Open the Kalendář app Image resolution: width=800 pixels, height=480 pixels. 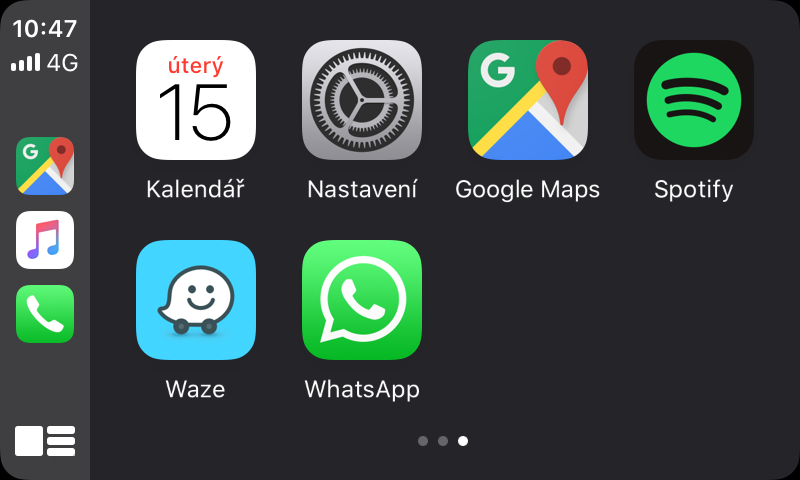point(196,100)
